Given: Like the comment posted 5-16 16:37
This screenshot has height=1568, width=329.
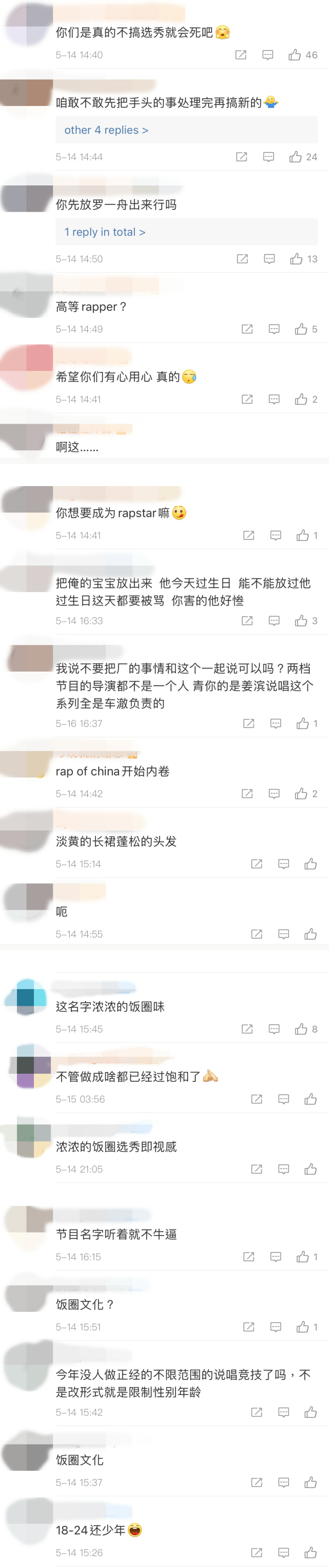Looking at the screenshot, I should click(303, 724).
